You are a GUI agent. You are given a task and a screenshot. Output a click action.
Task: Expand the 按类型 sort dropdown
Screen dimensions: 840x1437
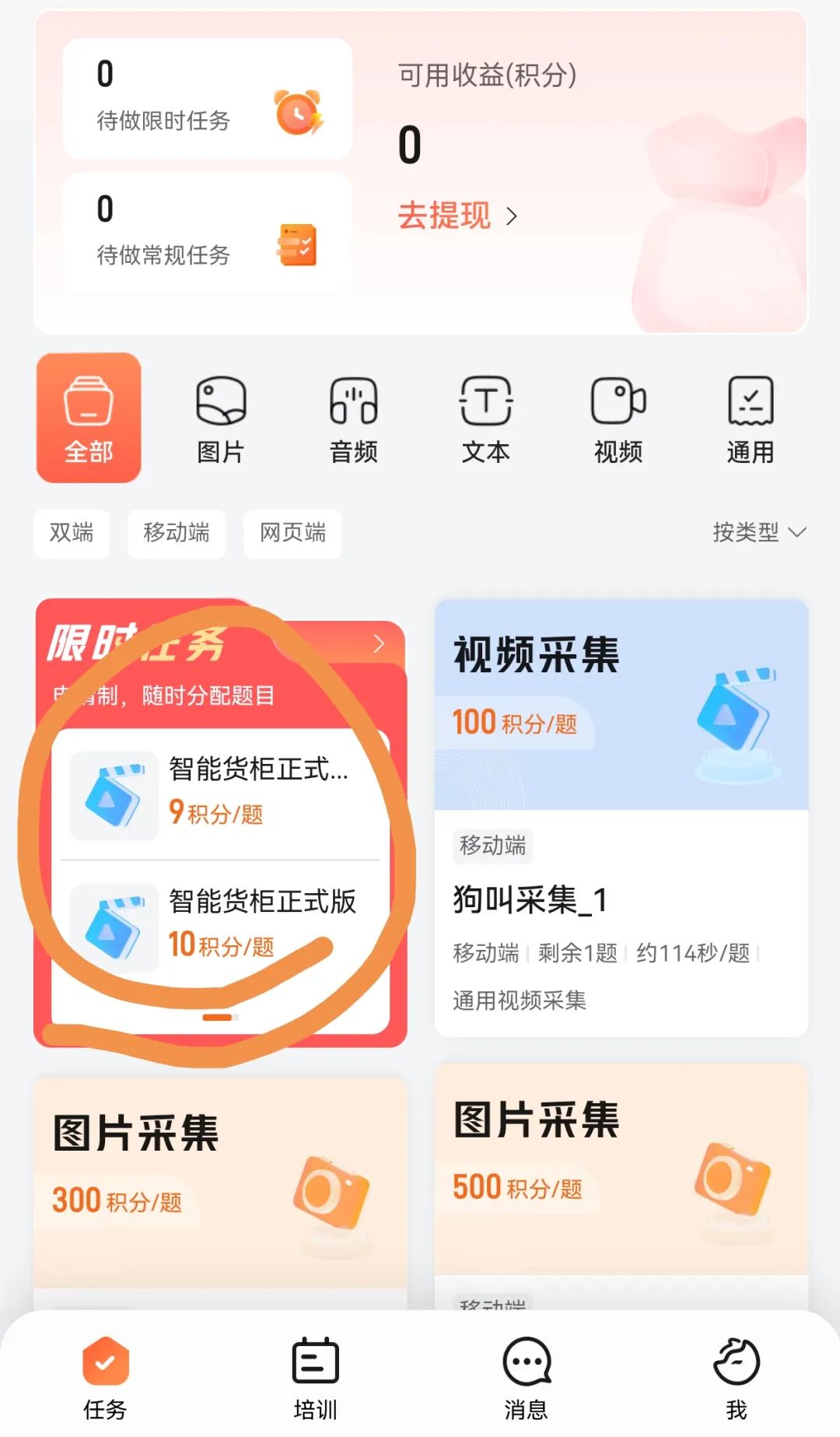(759, 533)
